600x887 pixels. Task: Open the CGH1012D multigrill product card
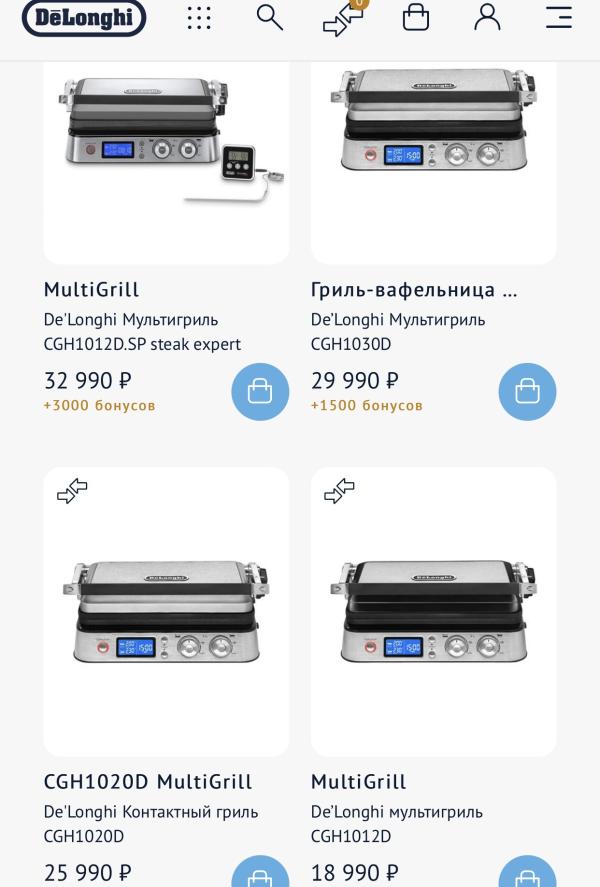click(433, 612)
